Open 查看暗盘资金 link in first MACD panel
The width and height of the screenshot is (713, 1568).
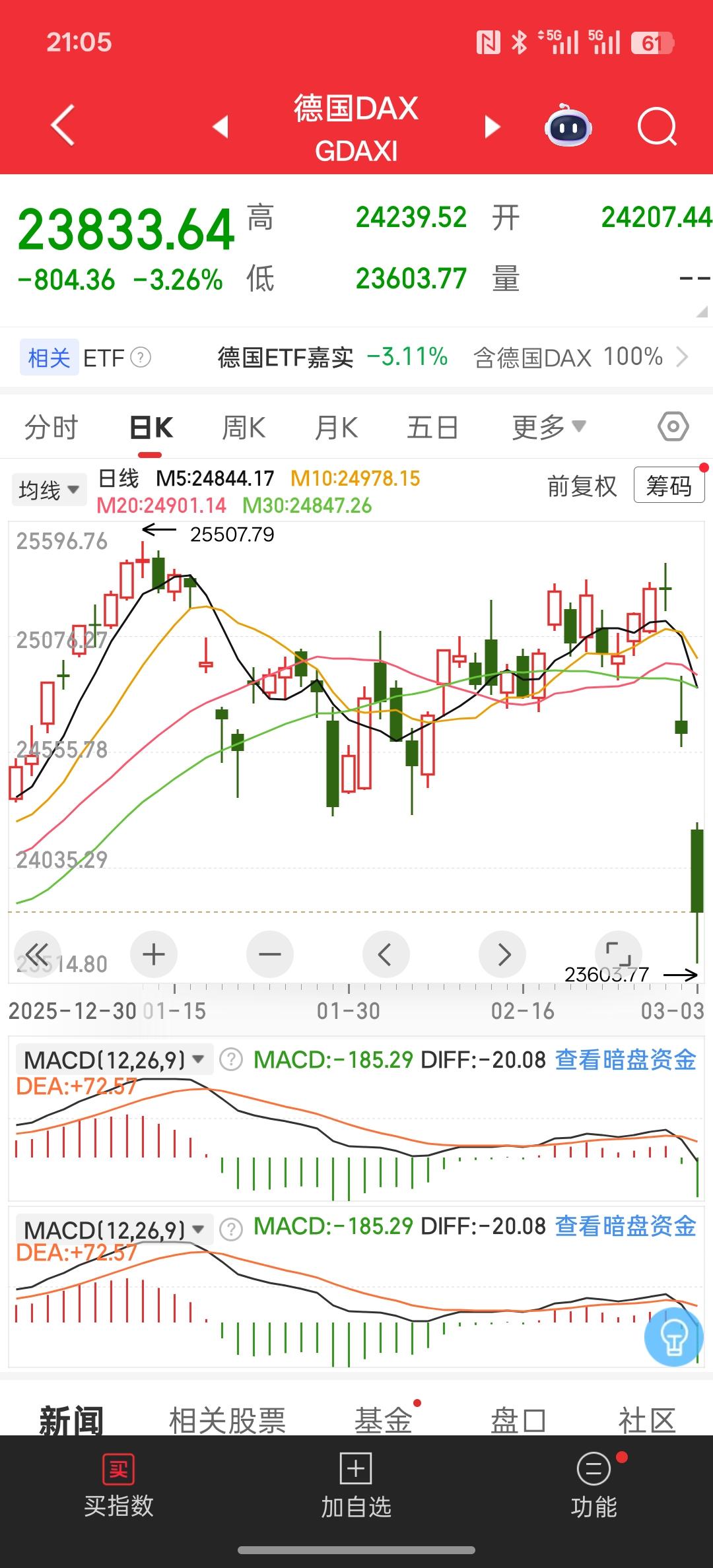click(625, 1060)
